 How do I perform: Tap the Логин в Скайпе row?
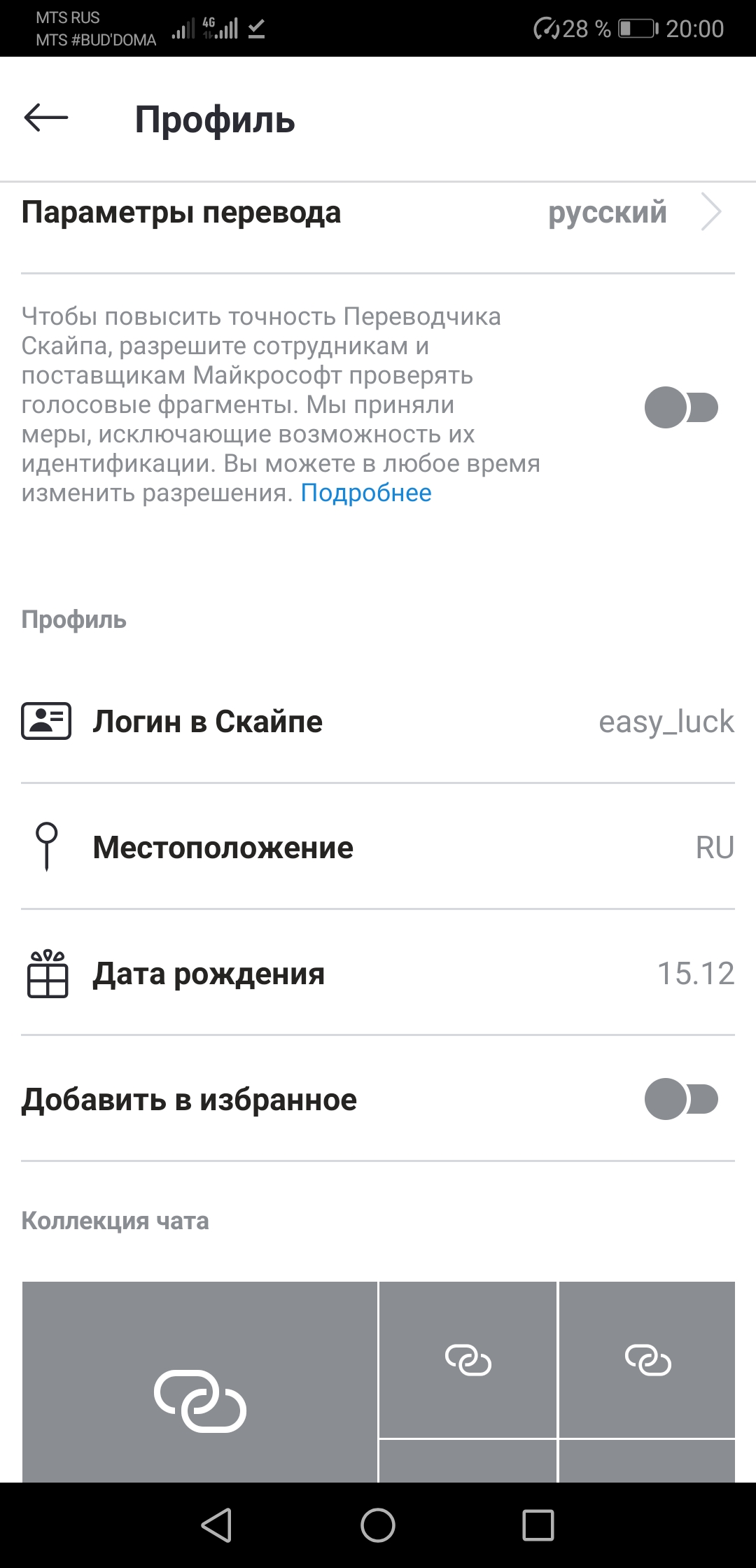(378, 722)
